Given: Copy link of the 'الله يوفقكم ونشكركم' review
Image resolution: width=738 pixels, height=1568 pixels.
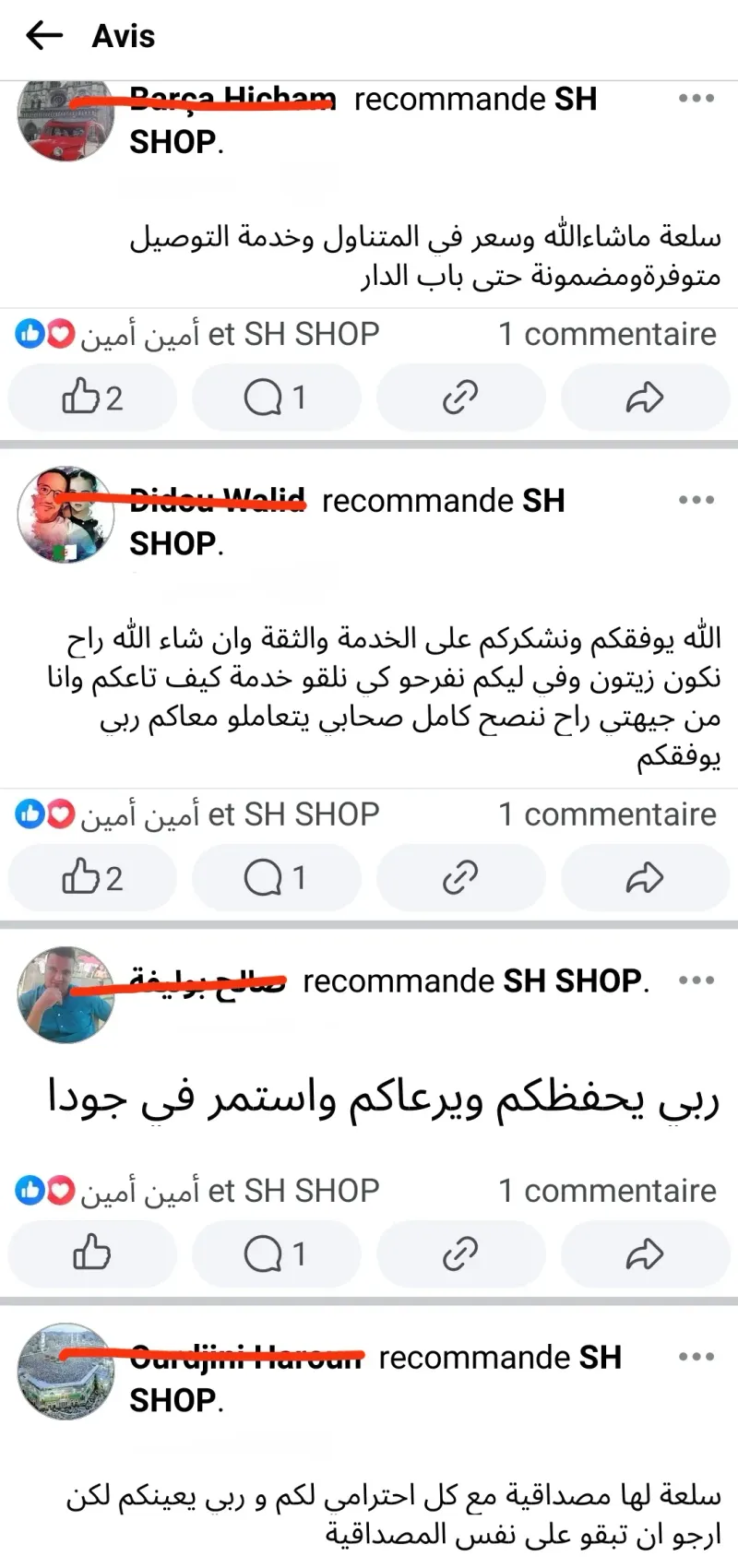Looking at the screenshot, I should point(460,878).
